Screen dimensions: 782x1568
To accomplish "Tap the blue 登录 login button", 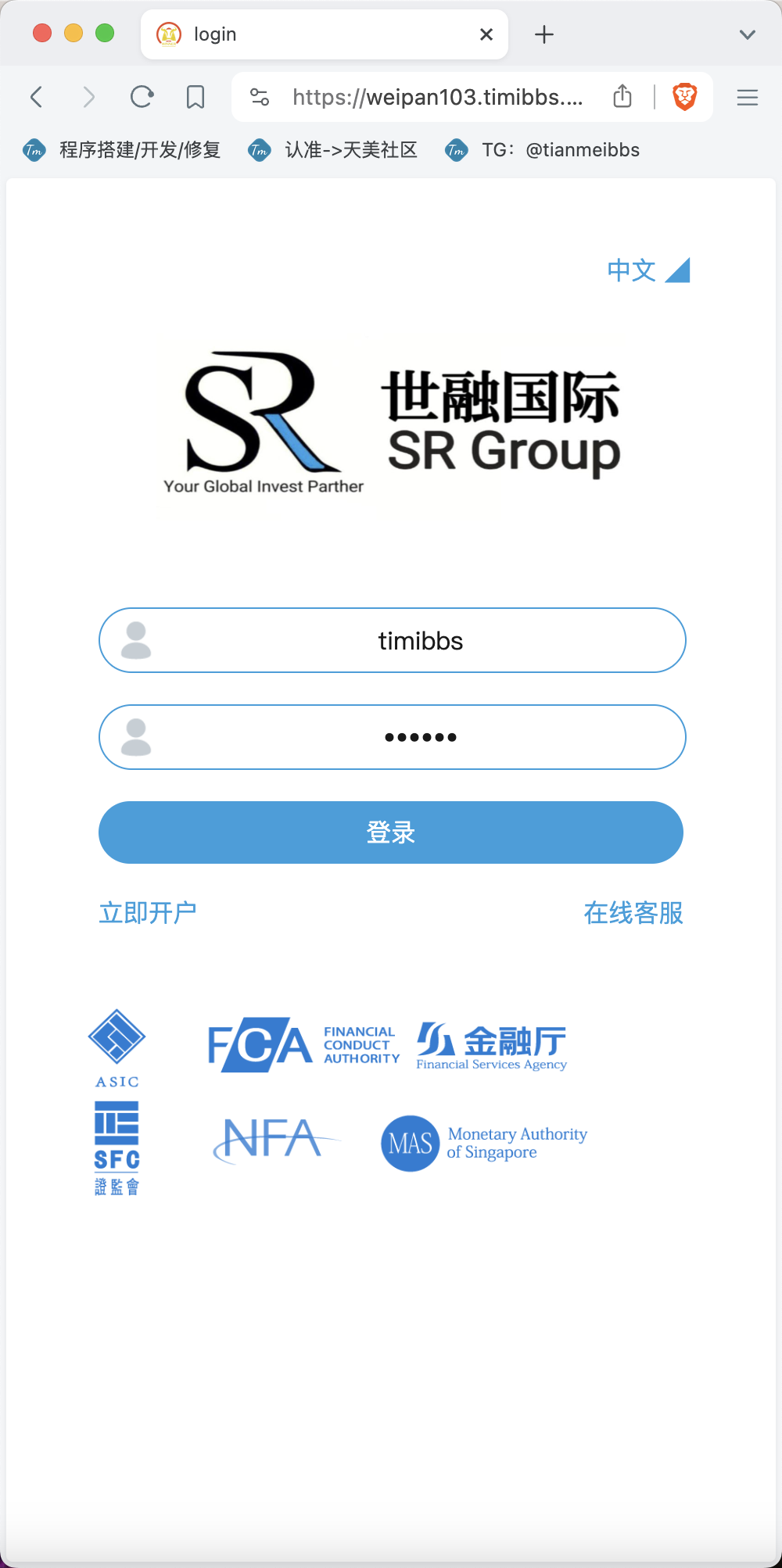I will (391, 832).
